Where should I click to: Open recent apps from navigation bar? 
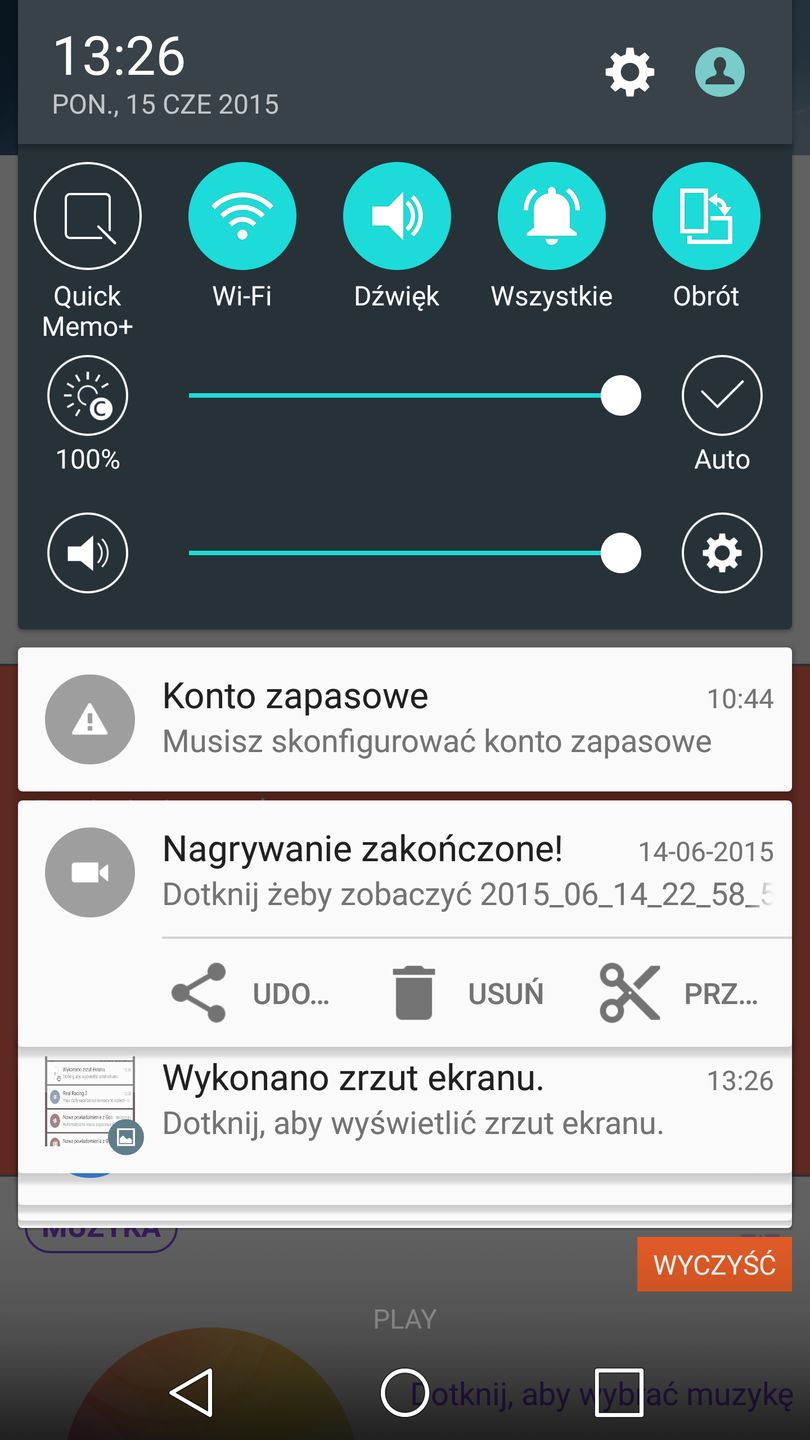tap(619, 1392)
